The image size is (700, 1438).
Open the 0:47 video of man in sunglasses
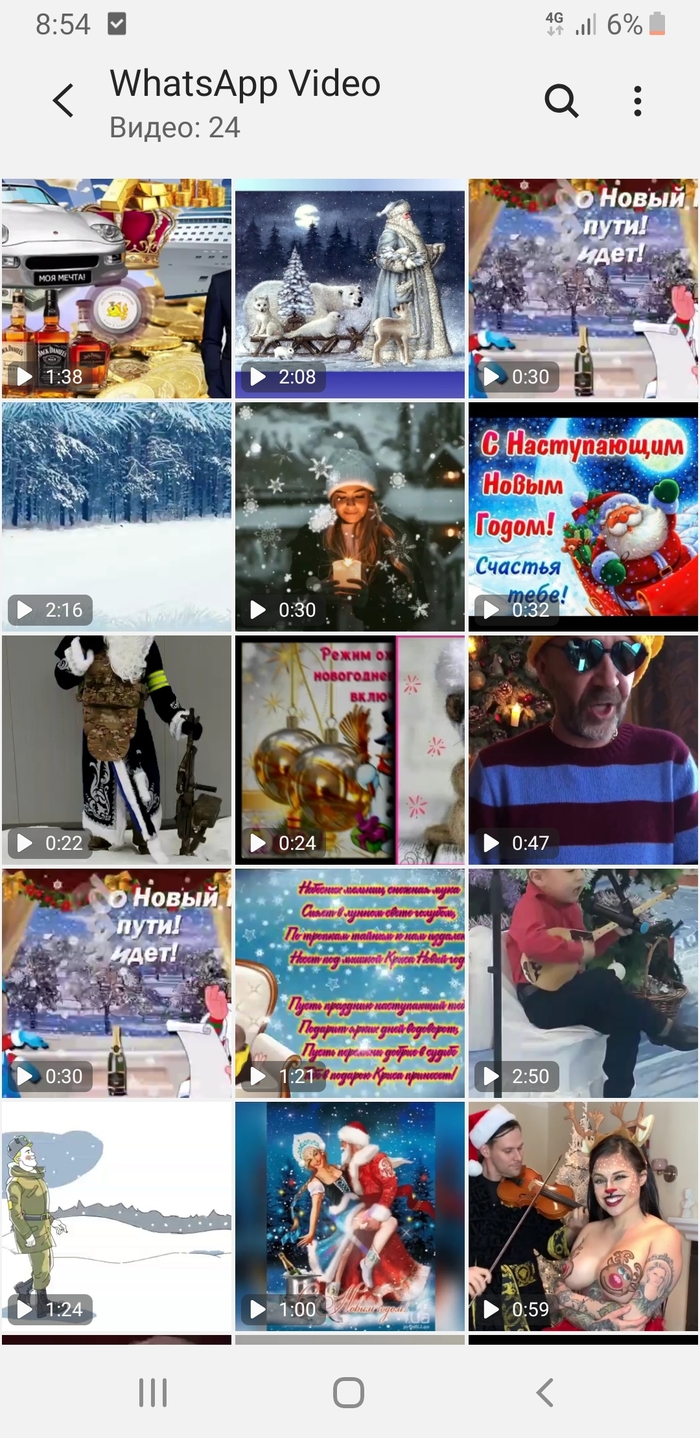tap(583, 750)
